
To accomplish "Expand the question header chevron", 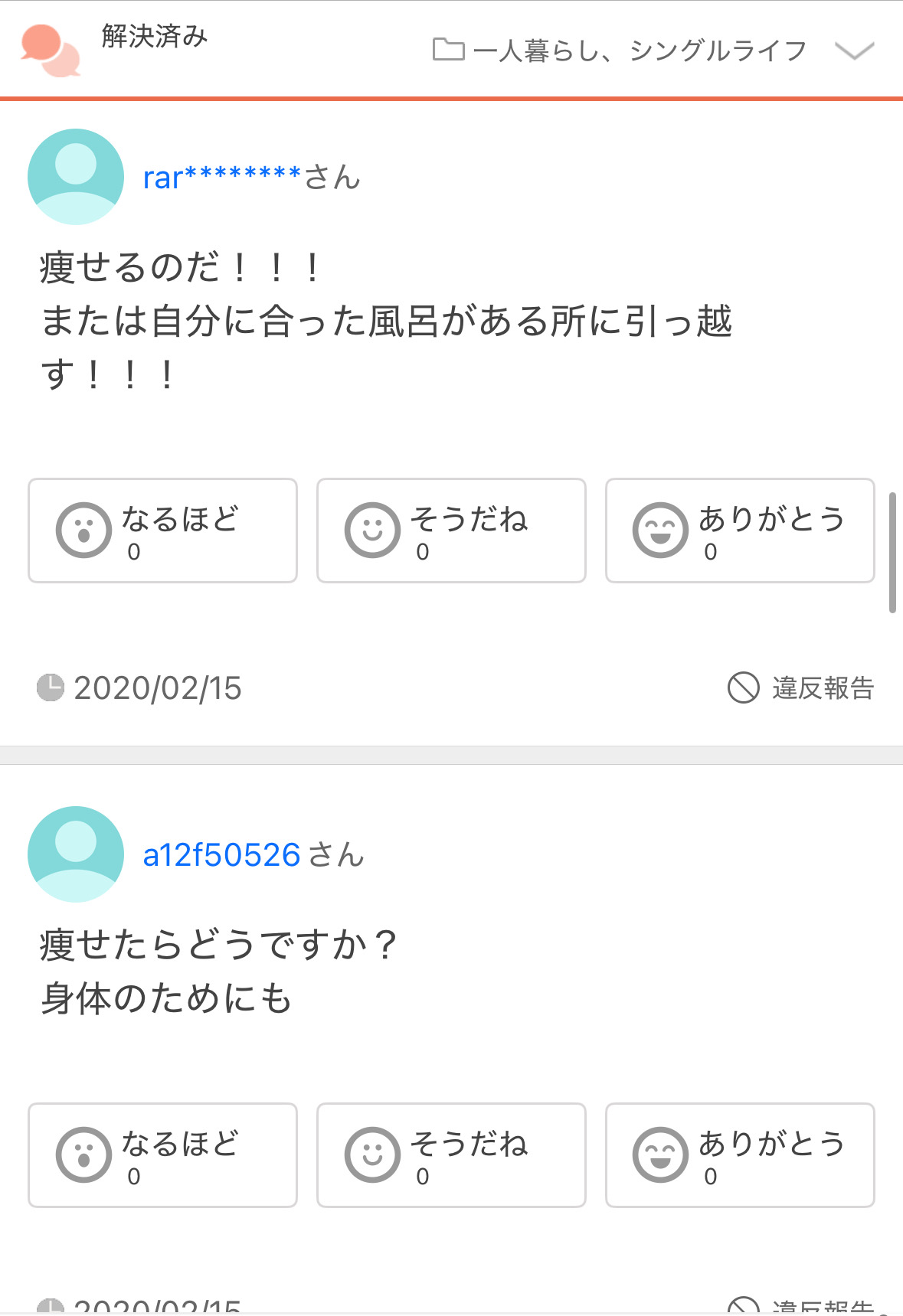I will tap(854, 51).
